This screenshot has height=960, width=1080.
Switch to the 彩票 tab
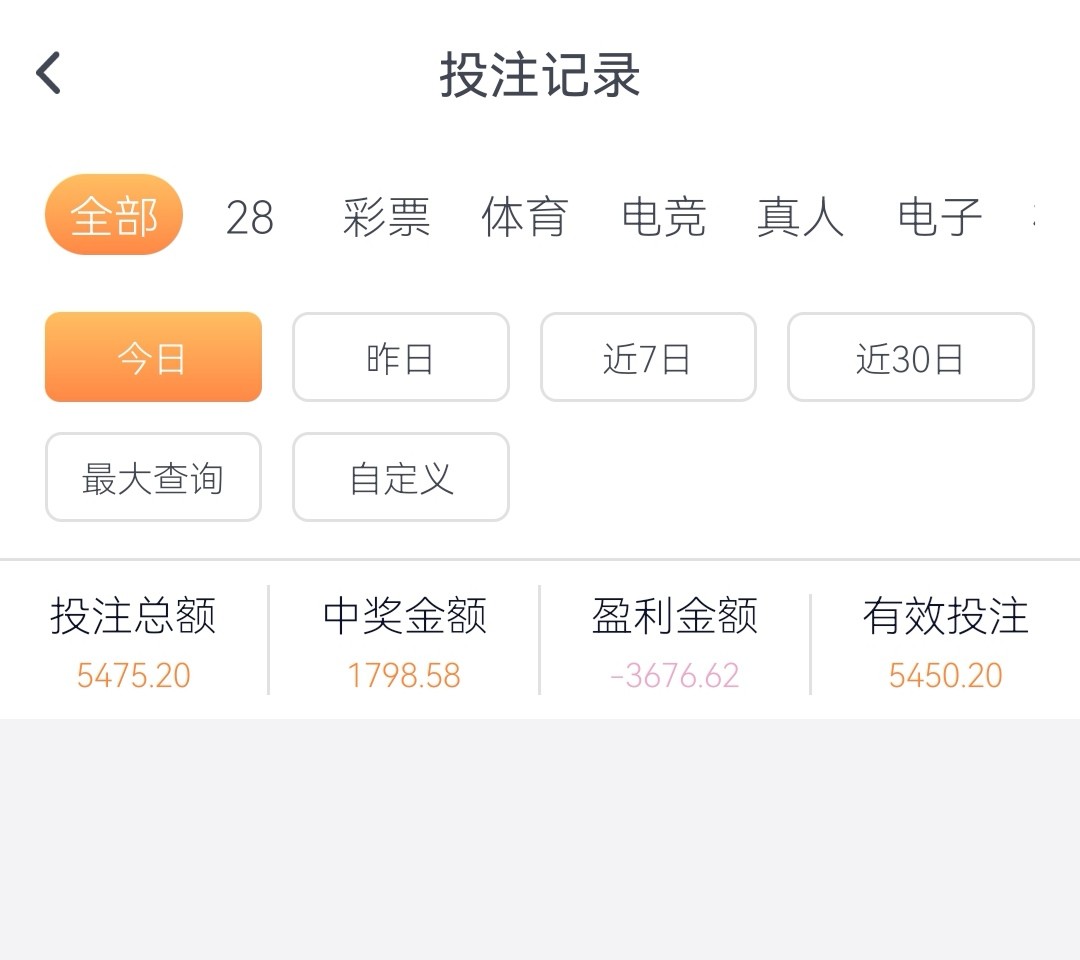pos(386,217)
